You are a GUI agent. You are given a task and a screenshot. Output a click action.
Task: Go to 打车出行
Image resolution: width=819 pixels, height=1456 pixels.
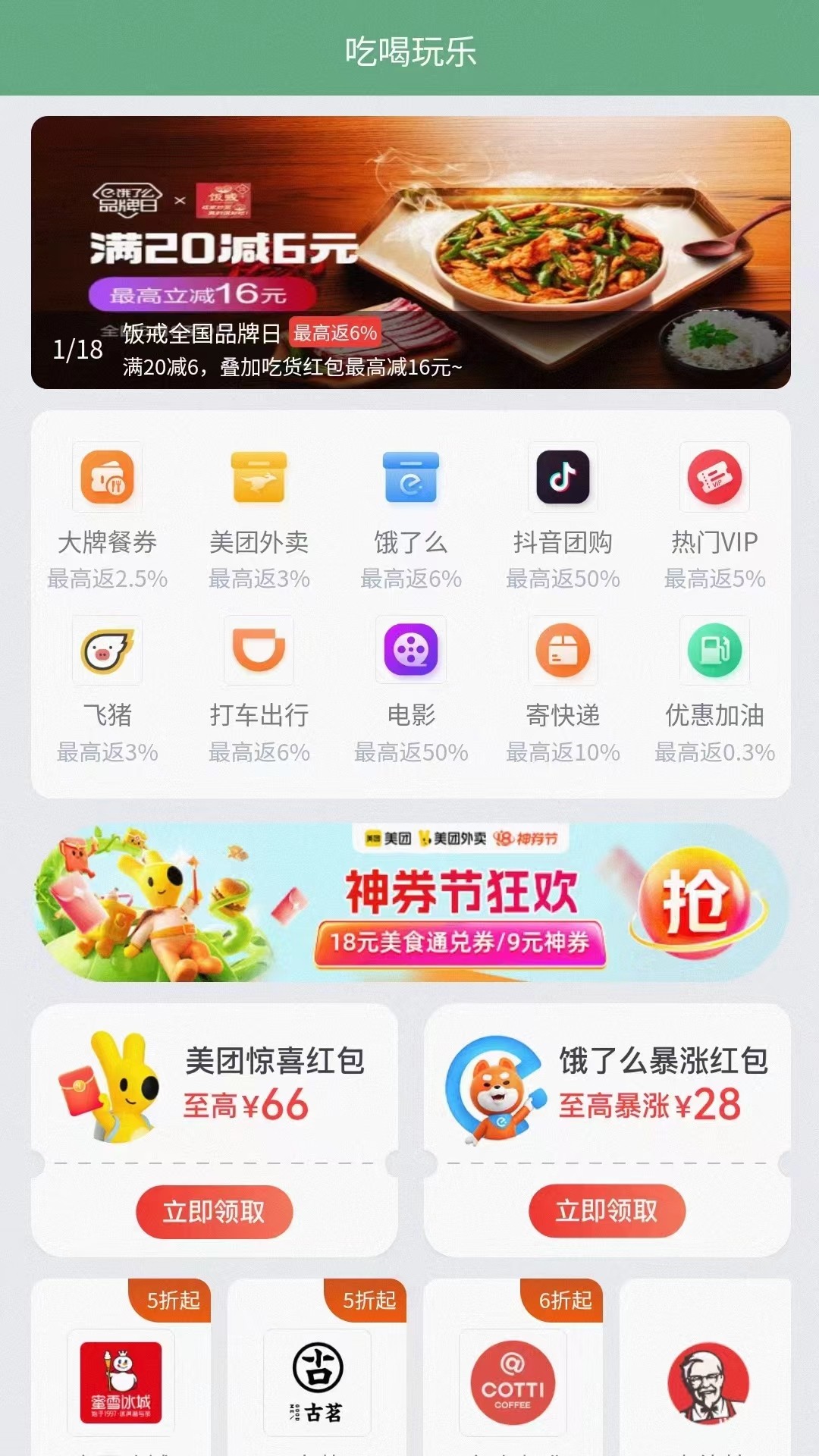[x=259, y=689]
